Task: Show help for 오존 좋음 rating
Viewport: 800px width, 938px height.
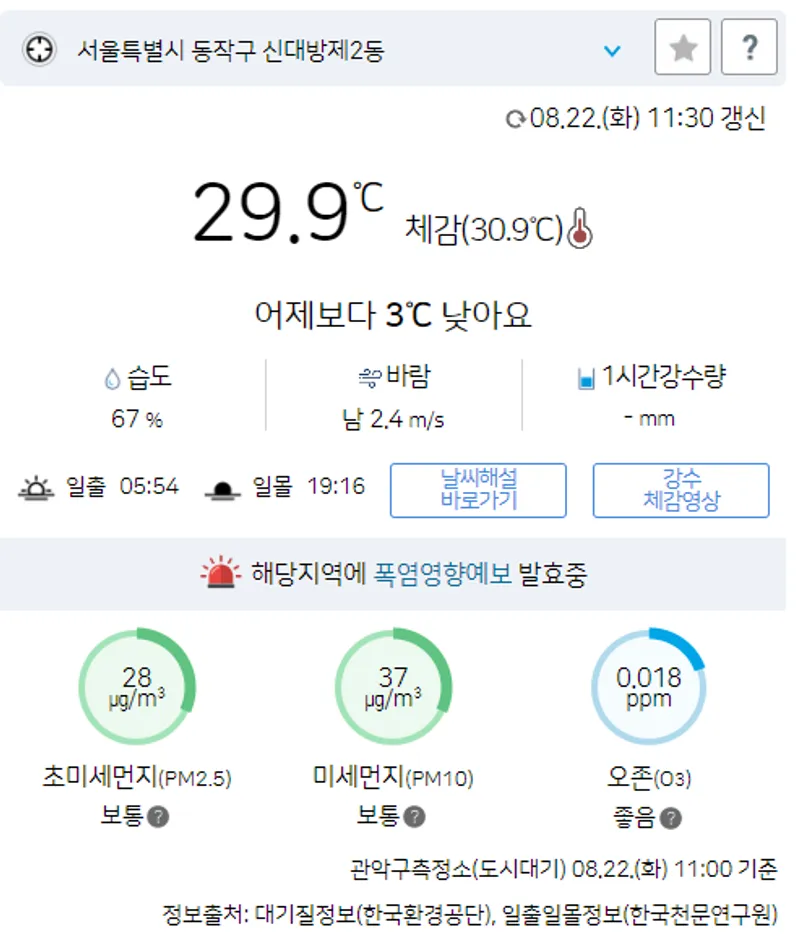Action: click(x=671, y=819)
